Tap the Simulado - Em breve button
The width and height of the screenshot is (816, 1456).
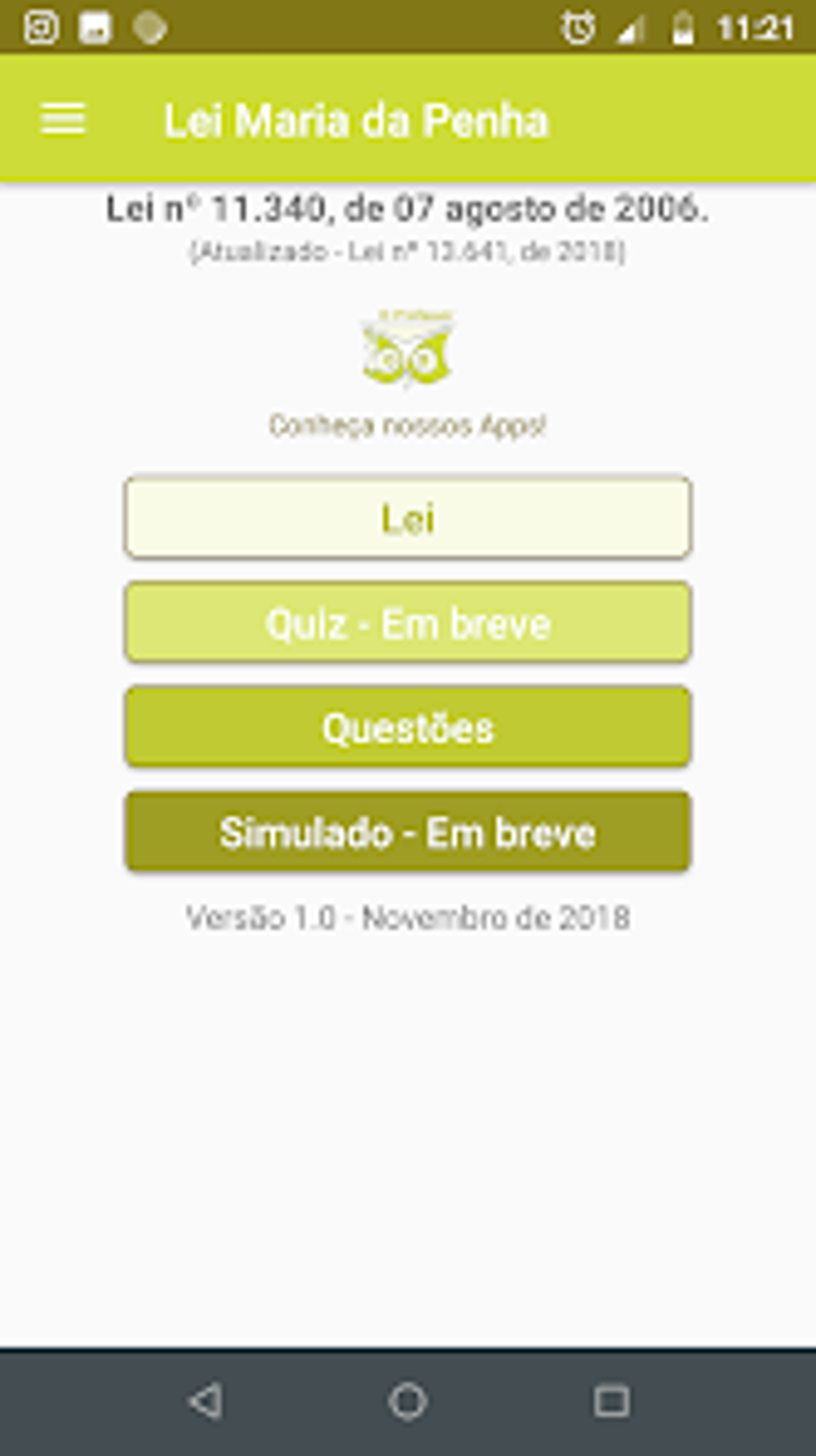(x=407, y=832)
